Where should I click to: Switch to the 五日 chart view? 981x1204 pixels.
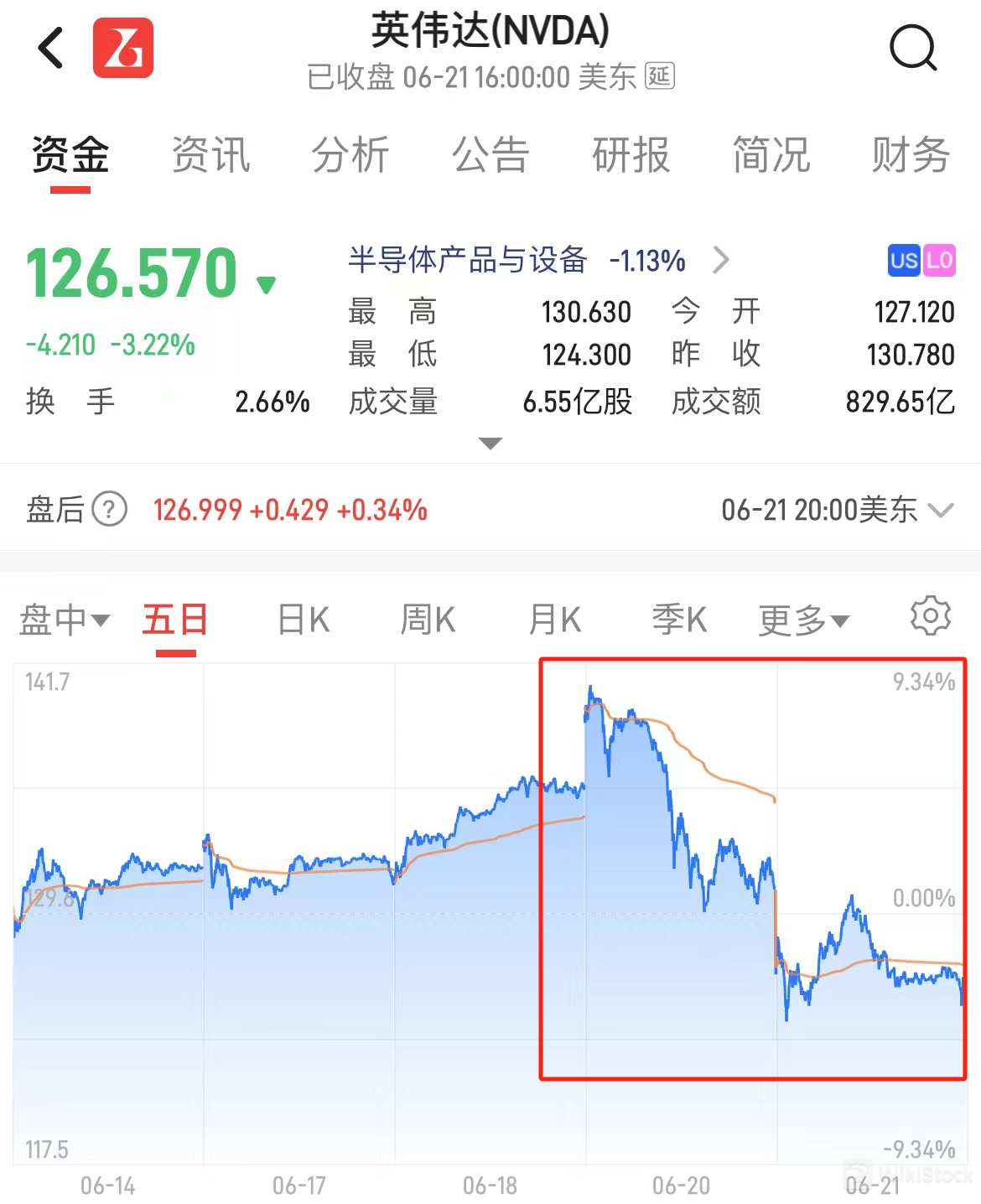click(x=174, y=619)
